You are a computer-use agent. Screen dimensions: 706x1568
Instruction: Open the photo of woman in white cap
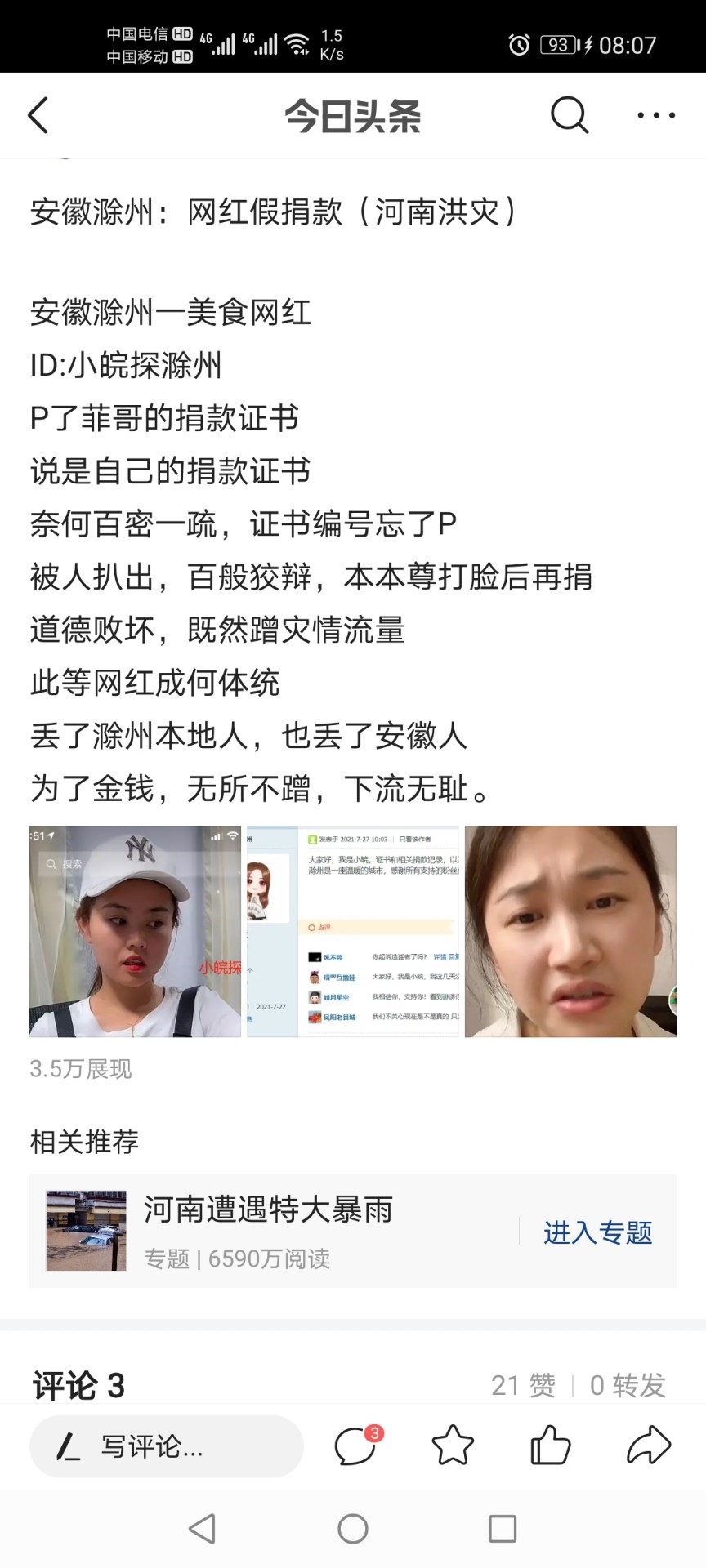pyautogui.click(x=136, y=931)
